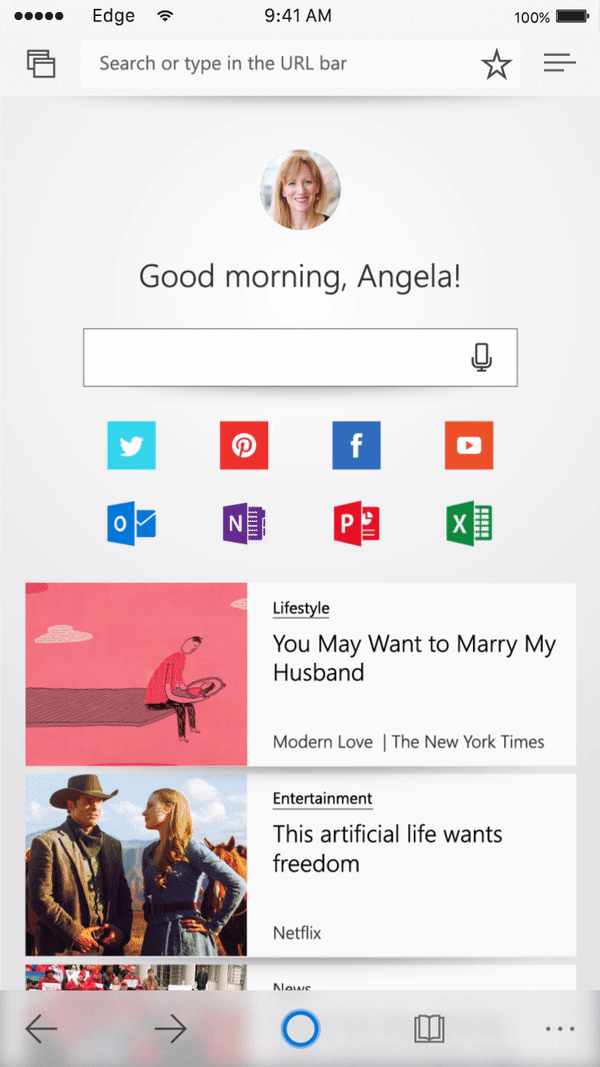Open the reading list book icon

(429, 1028)
